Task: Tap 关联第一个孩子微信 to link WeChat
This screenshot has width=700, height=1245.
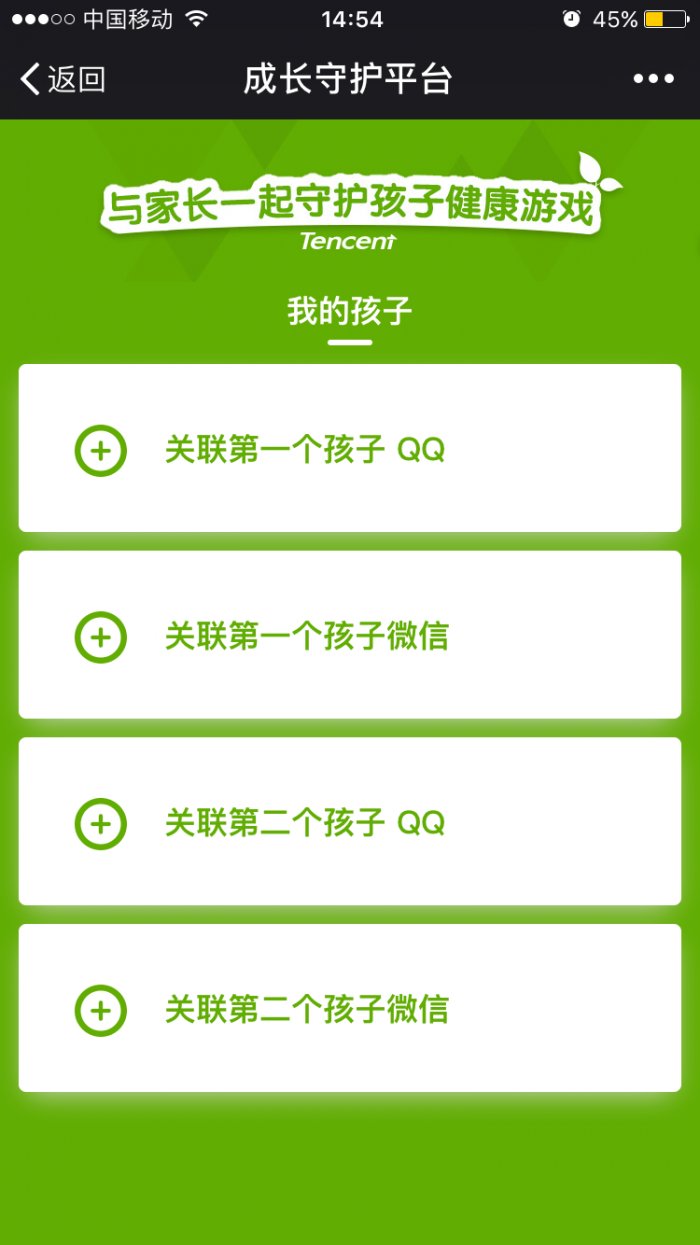Action: pyautogui.click(x=350, y=635)
